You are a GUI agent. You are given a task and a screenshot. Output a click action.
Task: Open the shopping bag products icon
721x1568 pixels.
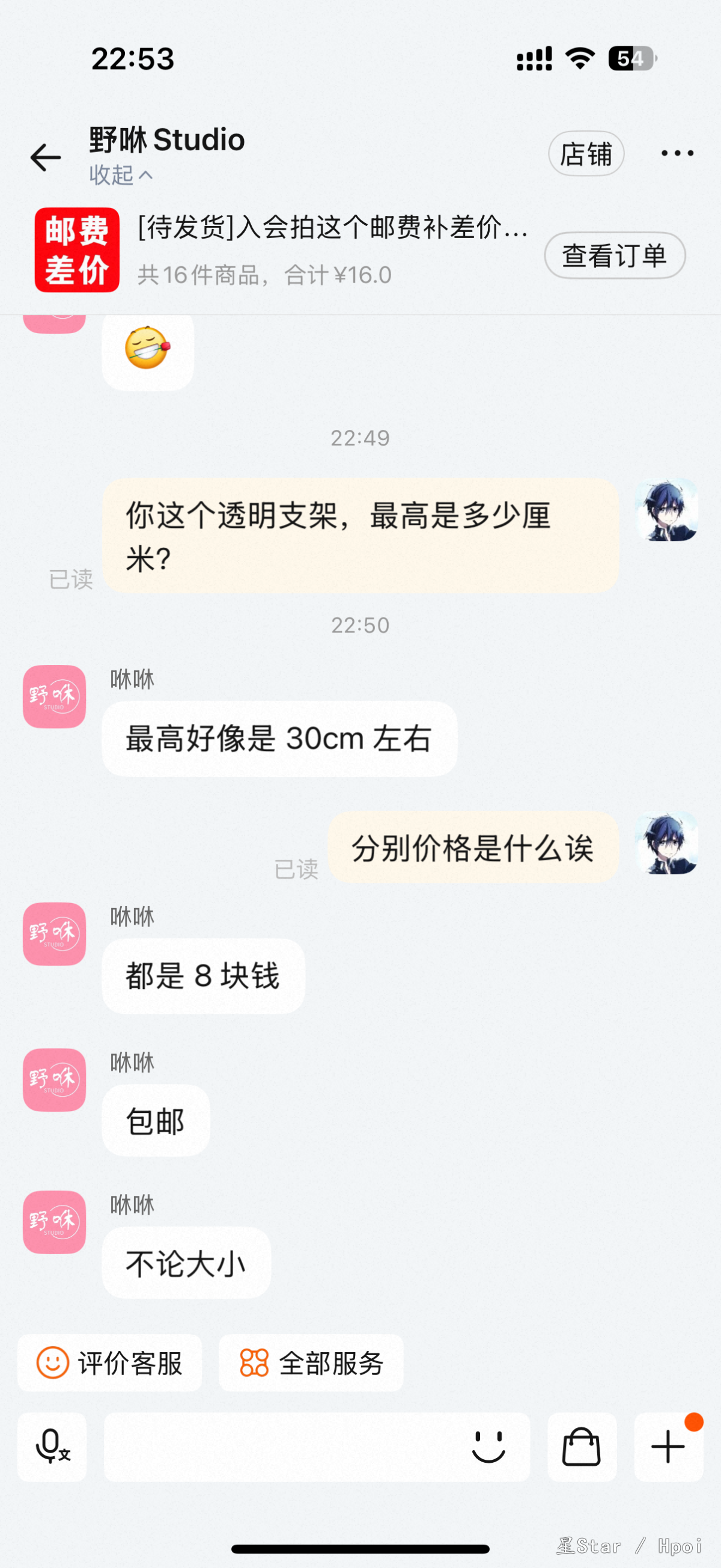(582, 1447)
